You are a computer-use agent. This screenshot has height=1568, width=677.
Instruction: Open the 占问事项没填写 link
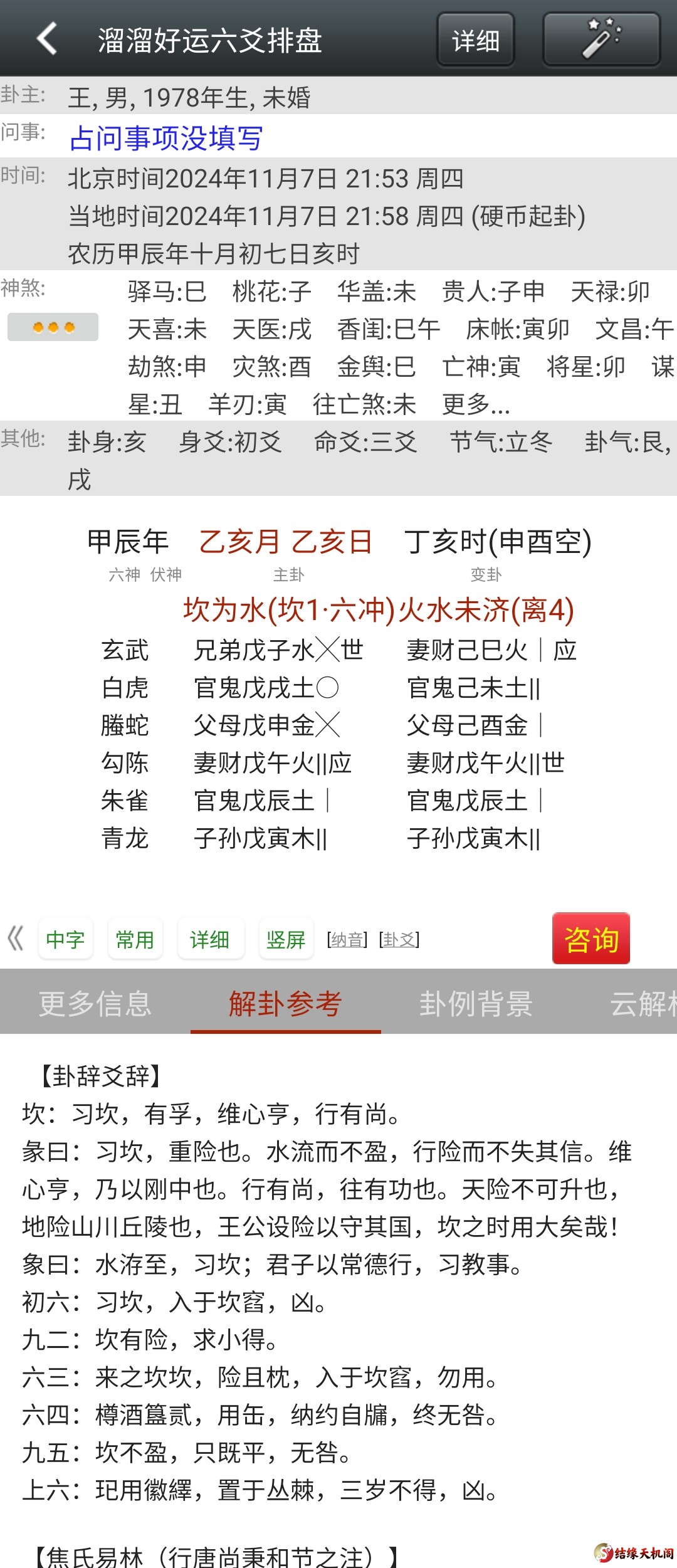click(165, 138)
